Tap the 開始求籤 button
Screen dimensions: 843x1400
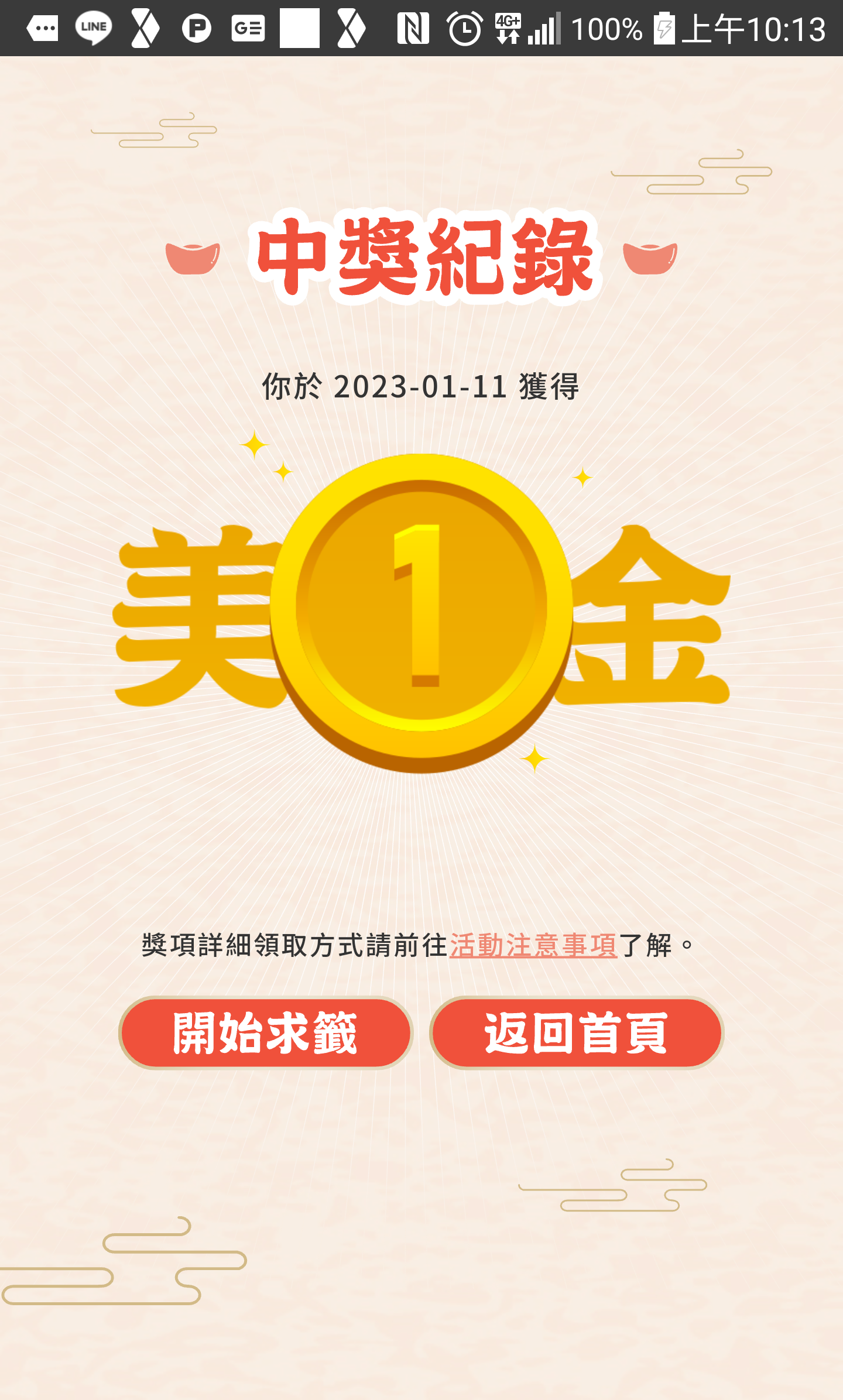coord(266,1033)
